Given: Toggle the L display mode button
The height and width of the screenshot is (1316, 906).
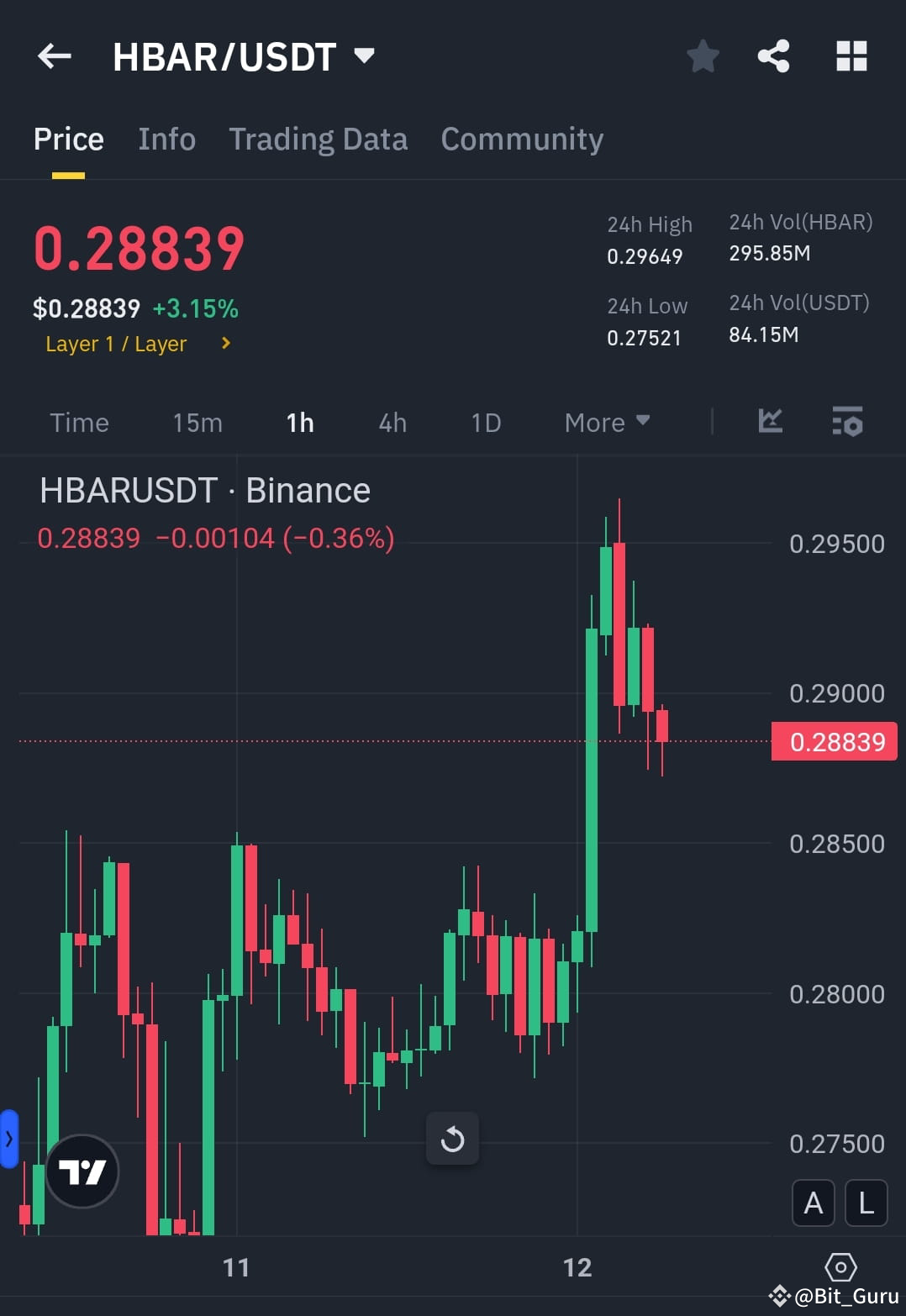Looking at the screenshot, I should (865, 1203).
